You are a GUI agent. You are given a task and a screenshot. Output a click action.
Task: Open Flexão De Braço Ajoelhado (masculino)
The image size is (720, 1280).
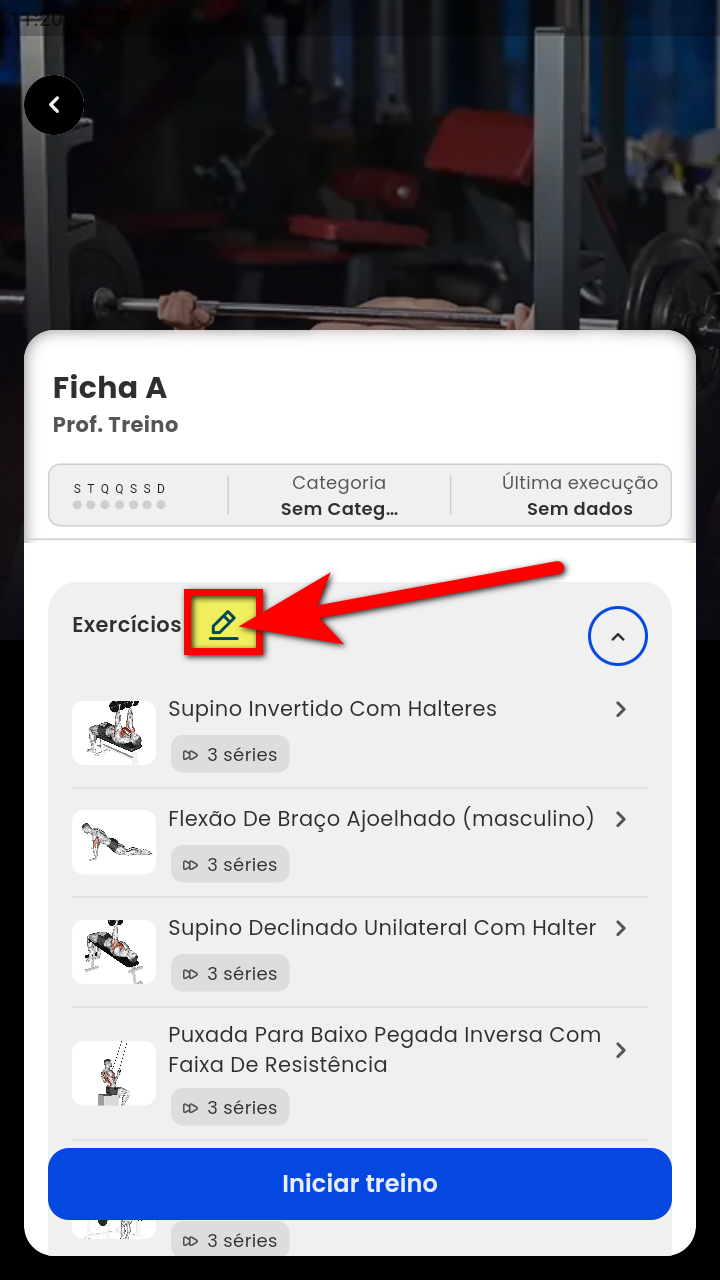click(360, 842)
